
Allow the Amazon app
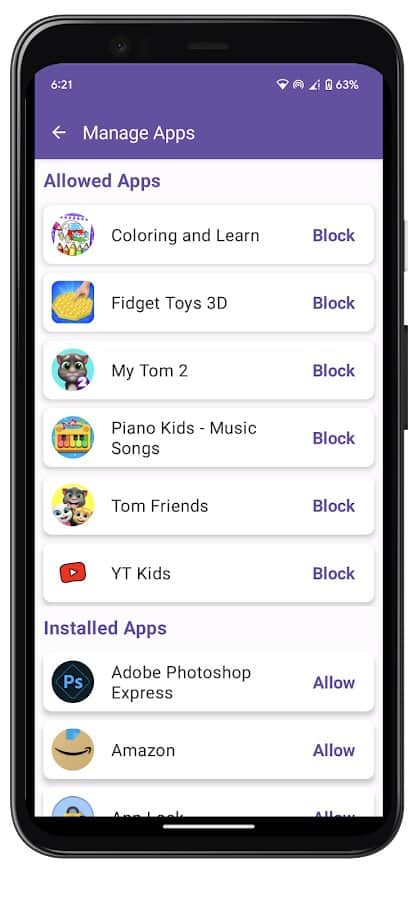334,750
